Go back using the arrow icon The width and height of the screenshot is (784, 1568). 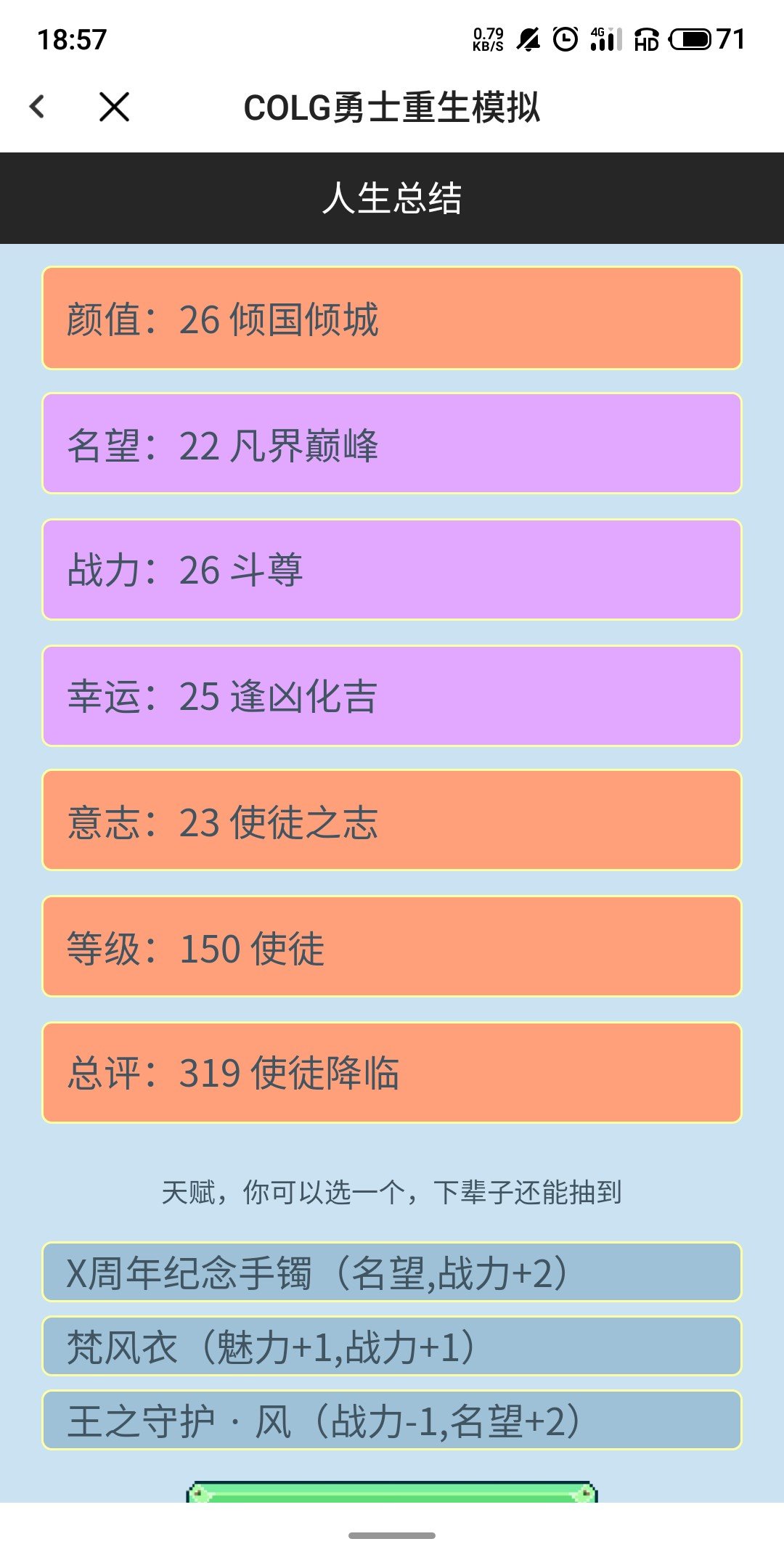point(38,107)
